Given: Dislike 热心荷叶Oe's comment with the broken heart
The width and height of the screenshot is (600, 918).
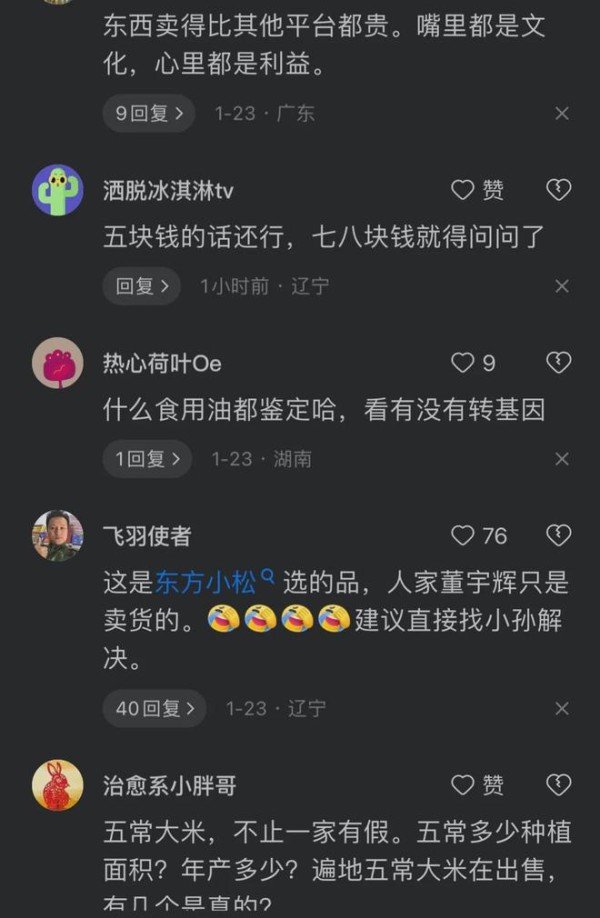Looking at the screenshot, I should click(558, 363).
